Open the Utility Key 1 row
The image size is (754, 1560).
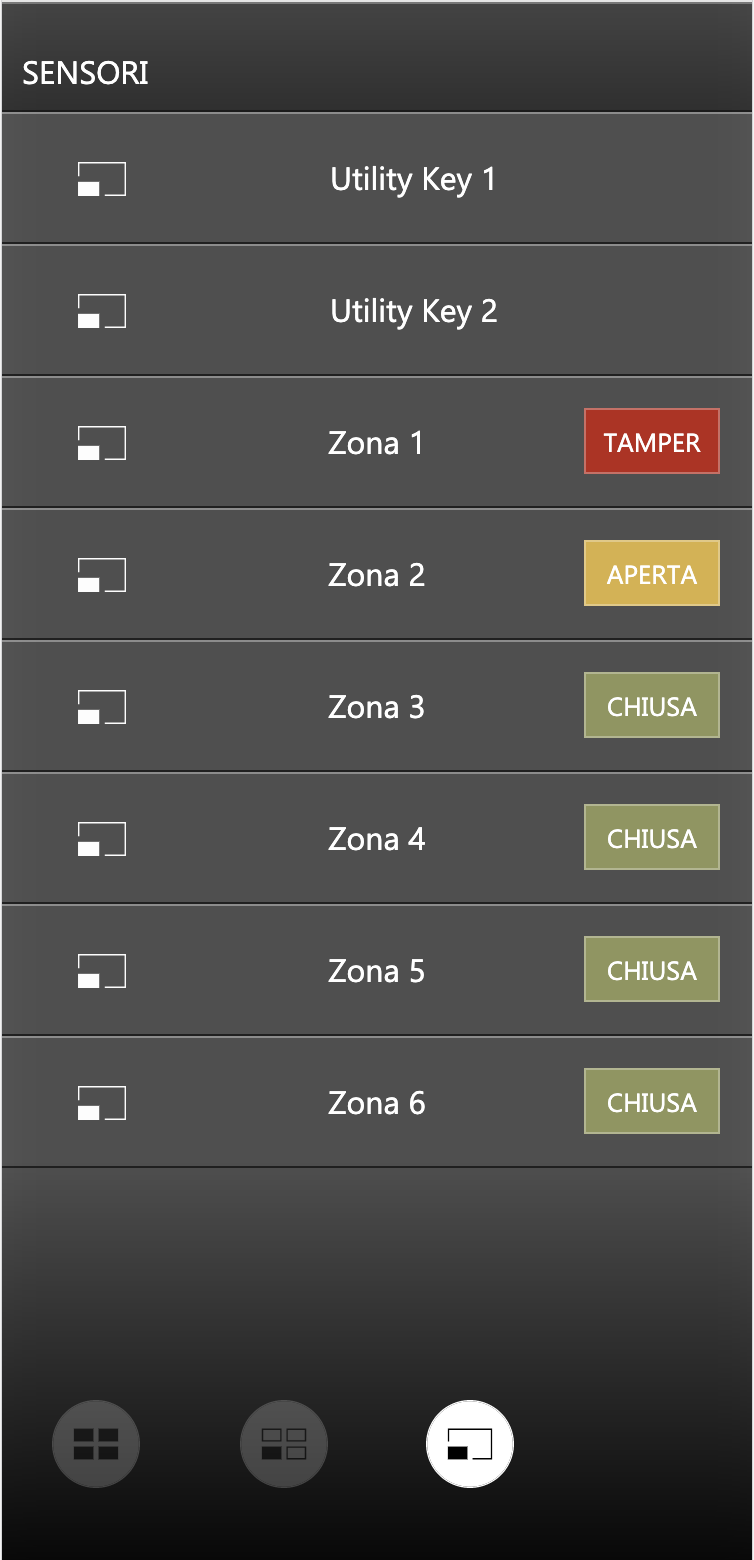tap(377, 179)
